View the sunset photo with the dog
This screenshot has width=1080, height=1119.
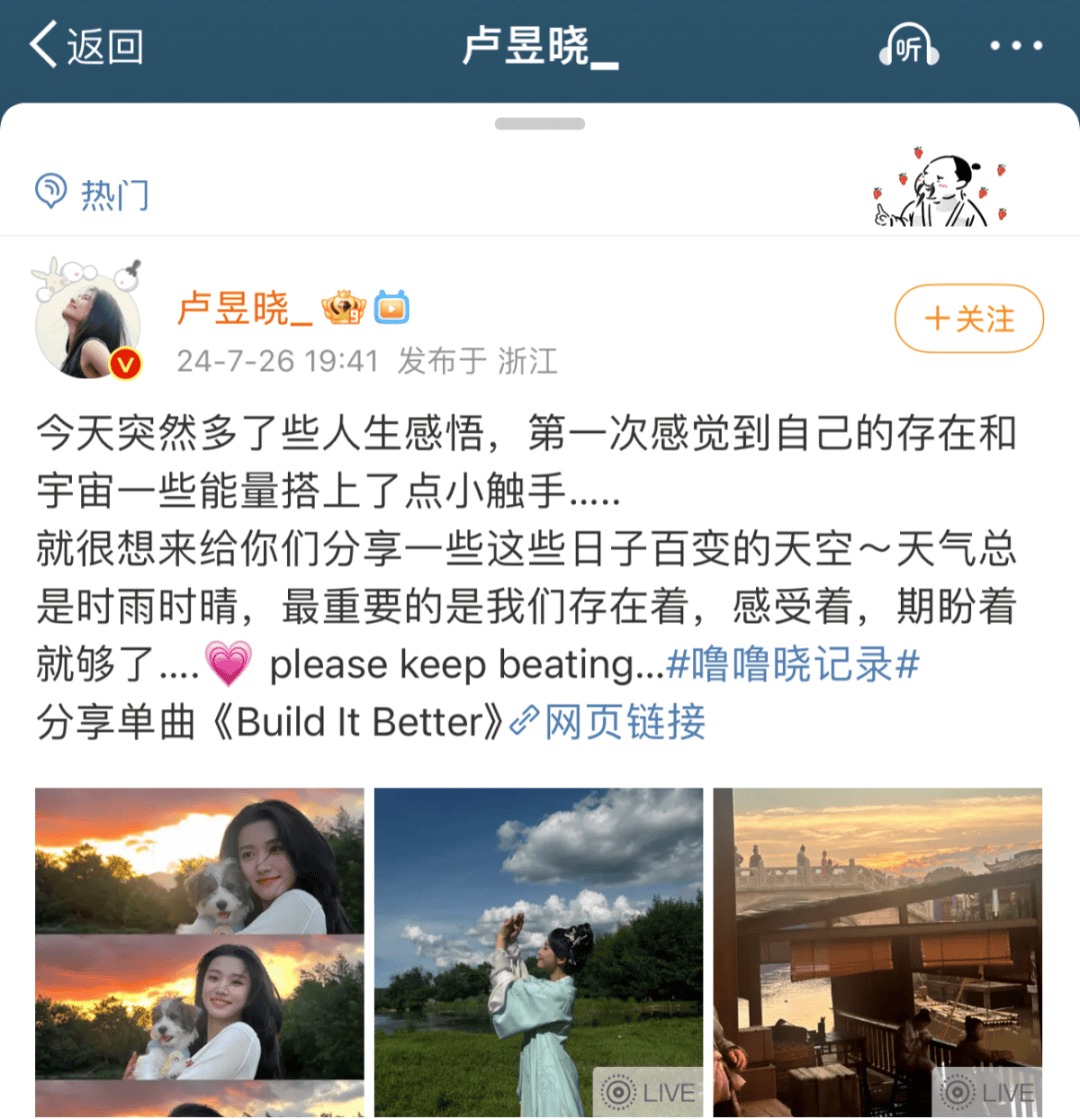pos(200,952)
